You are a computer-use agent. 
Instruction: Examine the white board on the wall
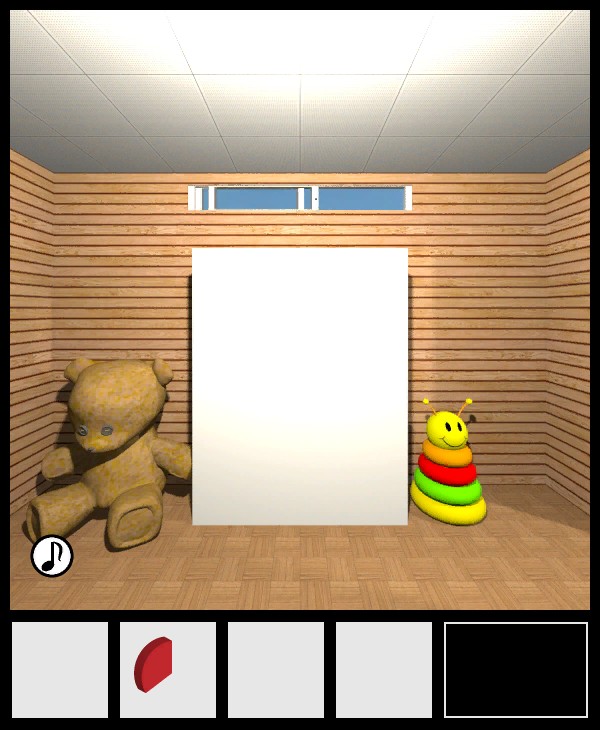click(300, 386)
